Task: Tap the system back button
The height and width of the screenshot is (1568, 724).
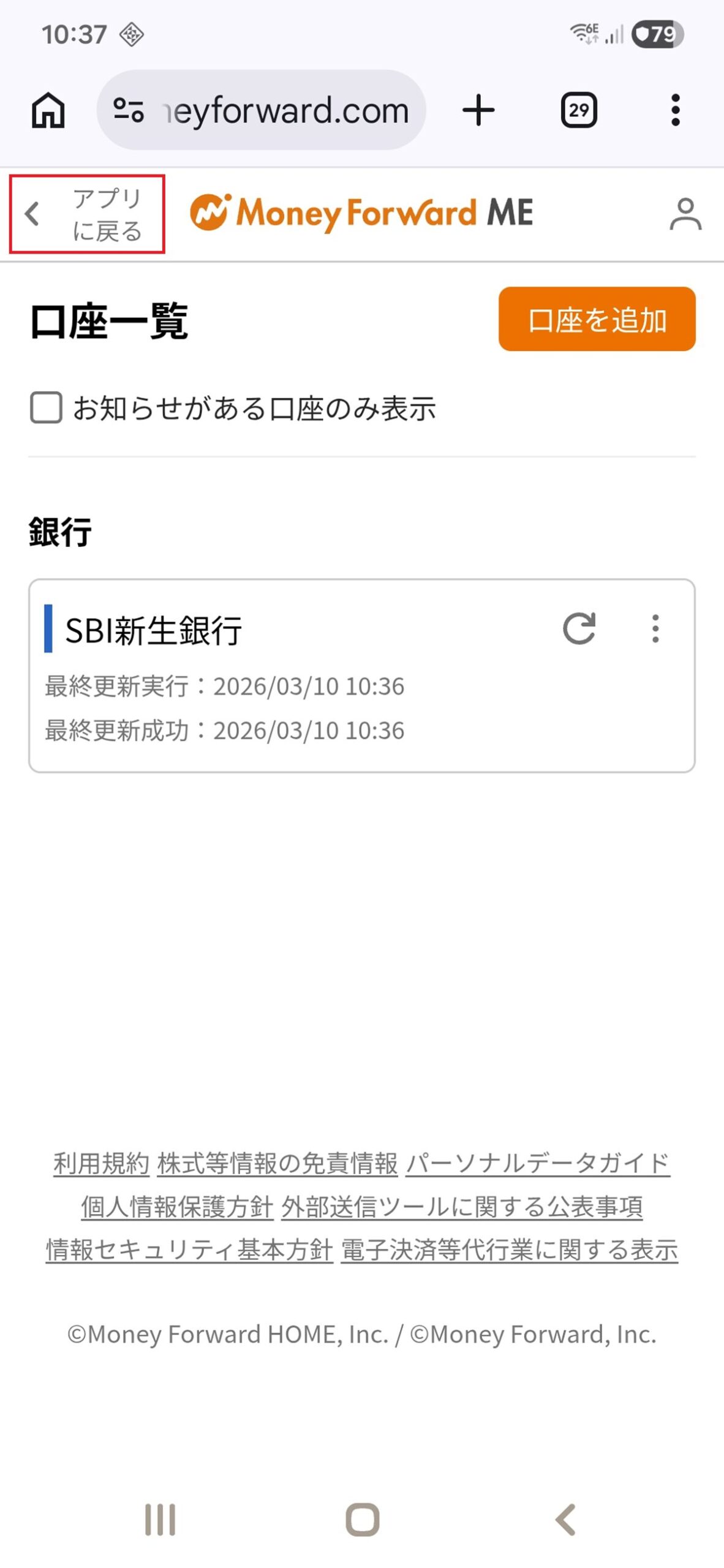Action: pyautogui.click(x=565, y=1520)
